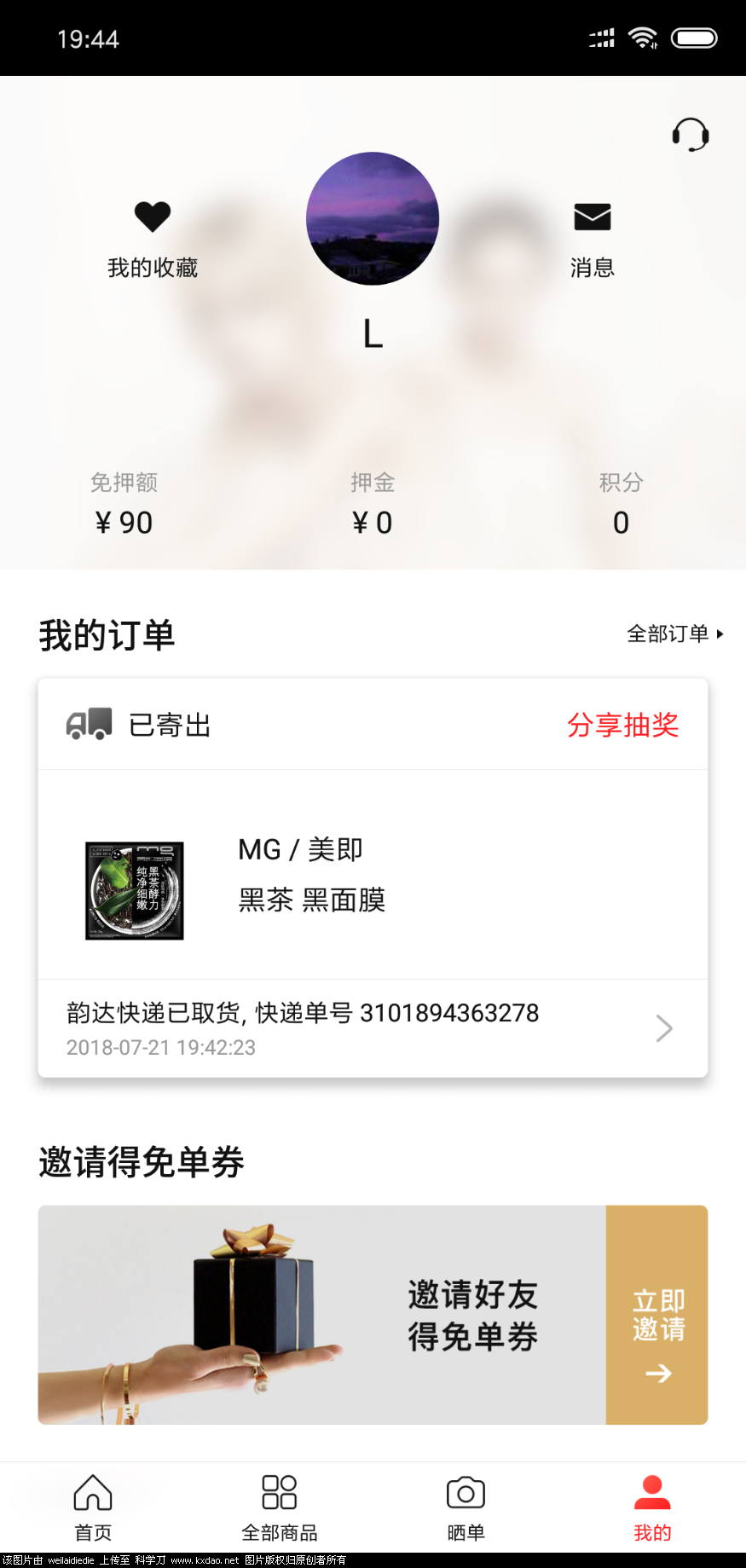746x1568 pixels.
Task: Open messages via envelope icon
Action: 593,218
